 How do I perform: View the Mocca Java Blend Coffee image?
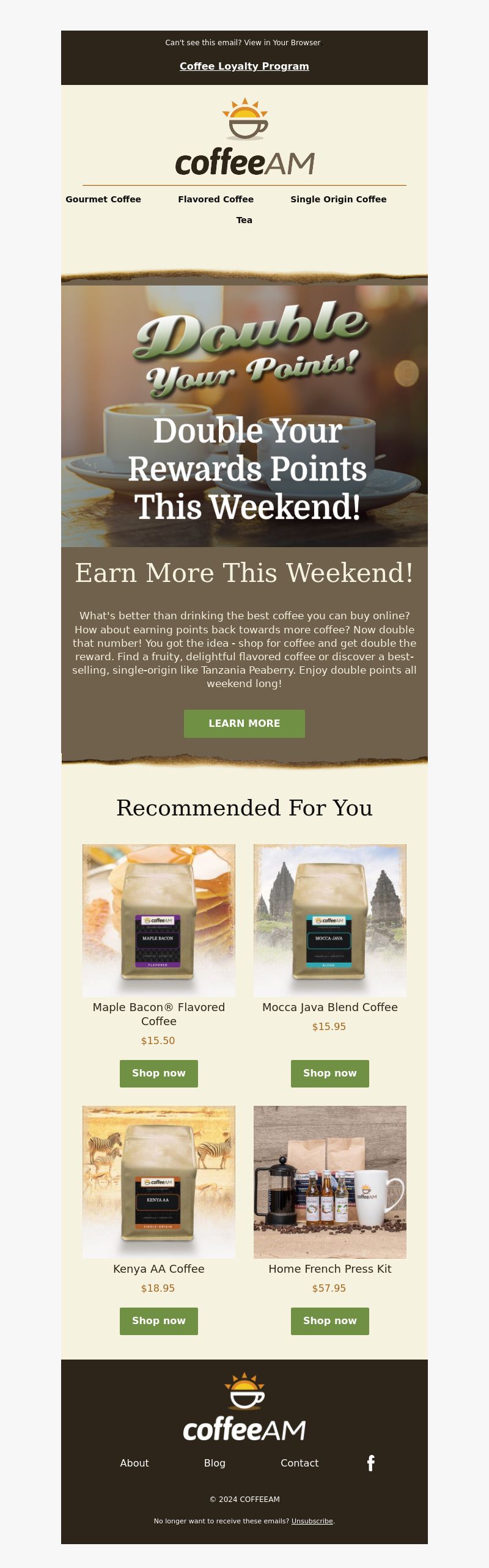(x=330, y=920)
